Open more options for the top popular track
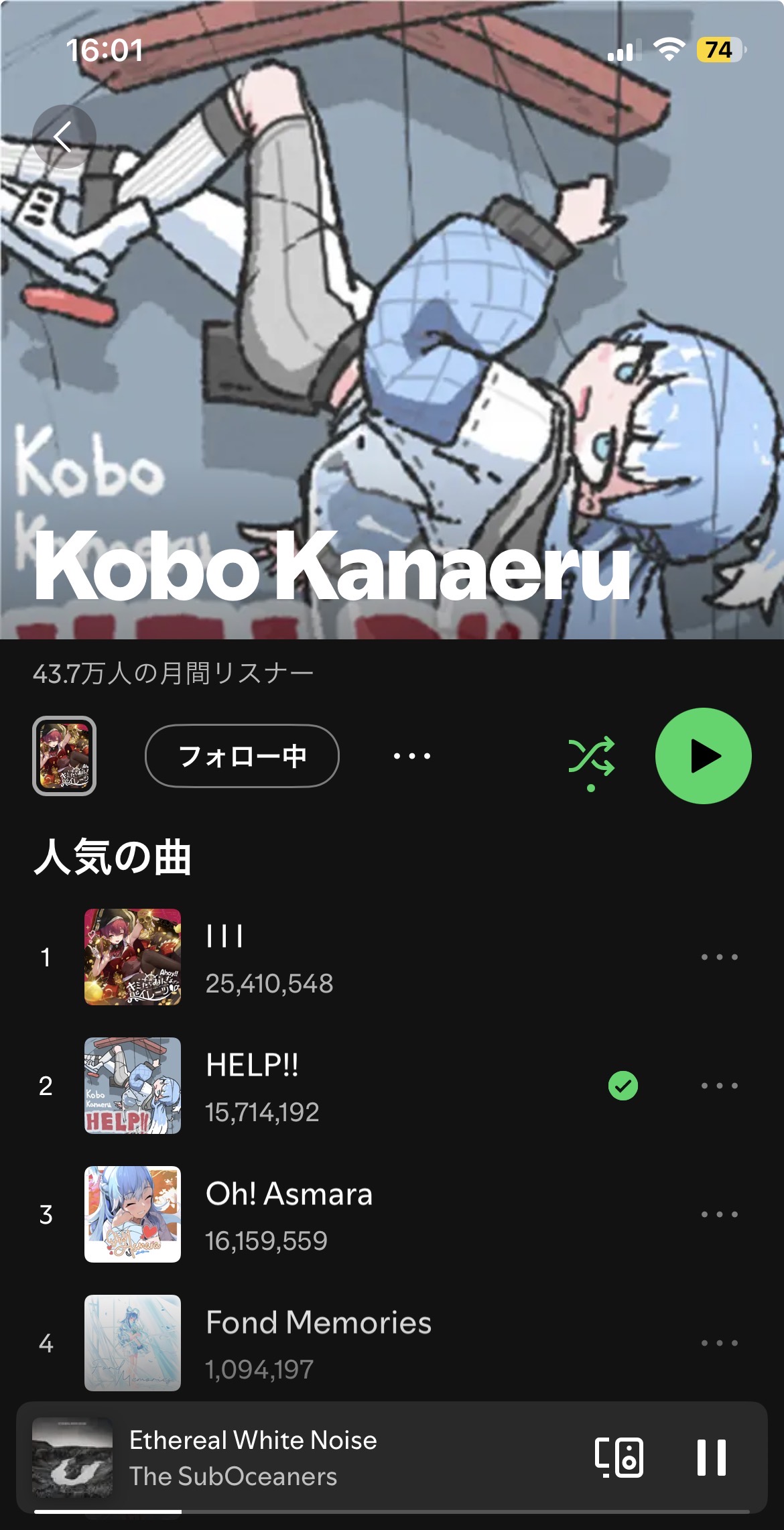Viewport: 784px width, 1530px height. coord(719,957)
